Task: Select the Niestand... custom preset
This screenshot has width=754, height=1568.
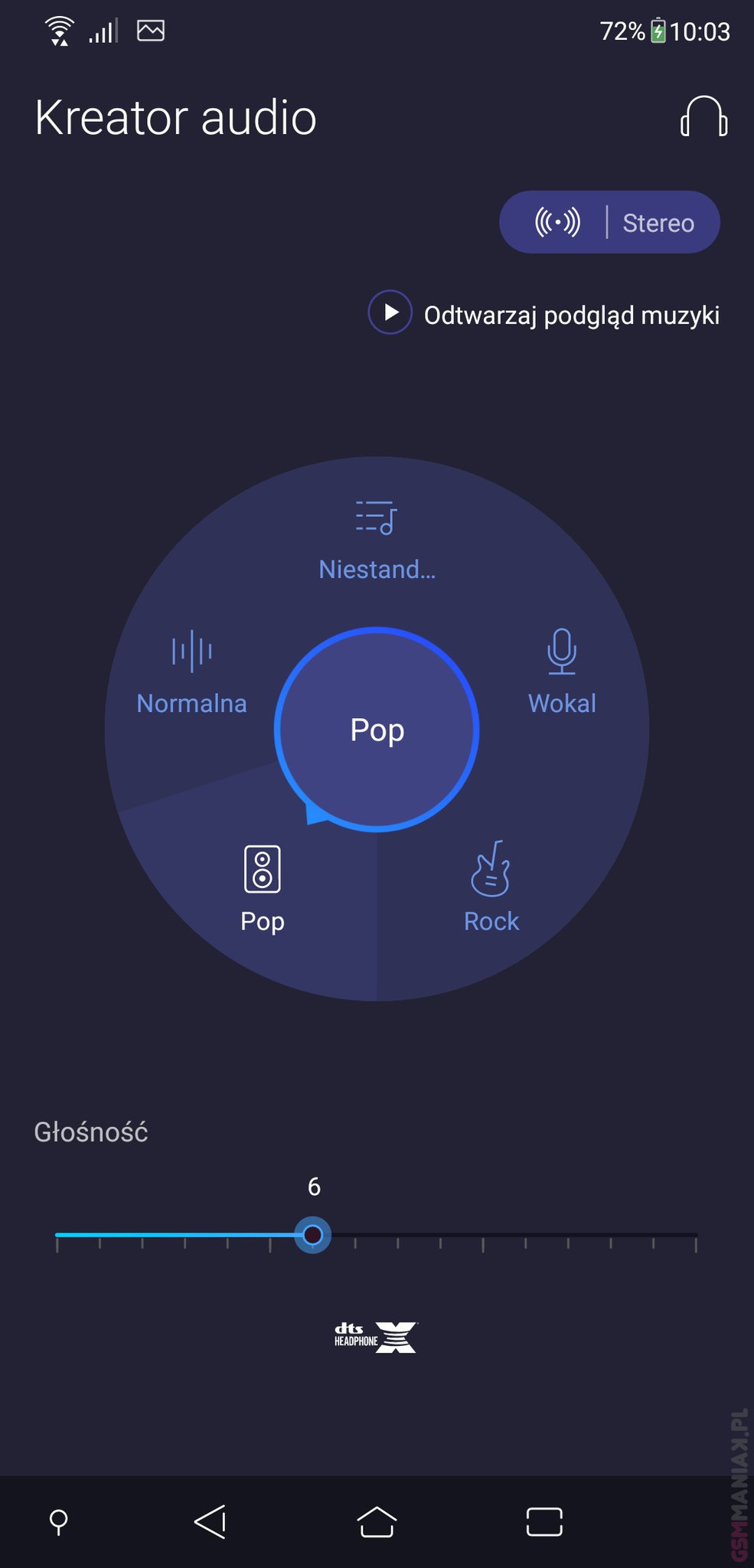Action: click(377, 540)
